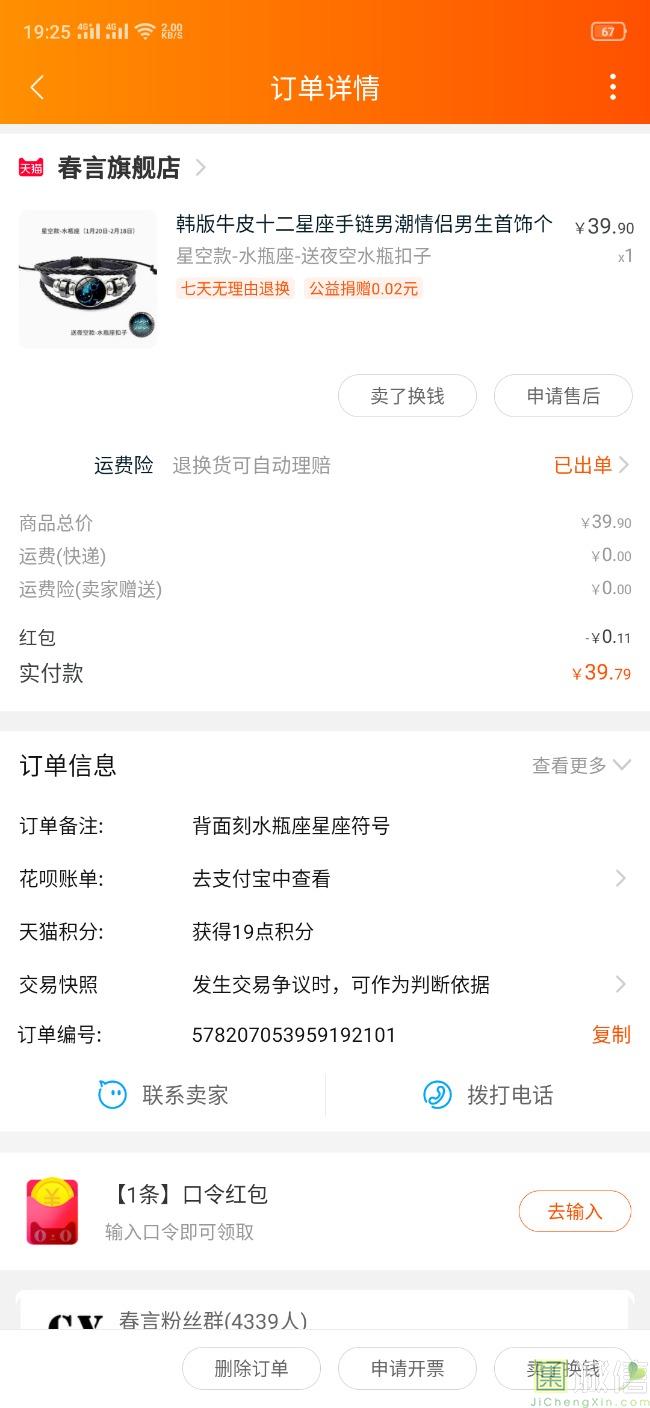Request an invoice via 申请开票
Image resolution: width=650 pixels, height=1408 pixels.
pos(407,1369)
